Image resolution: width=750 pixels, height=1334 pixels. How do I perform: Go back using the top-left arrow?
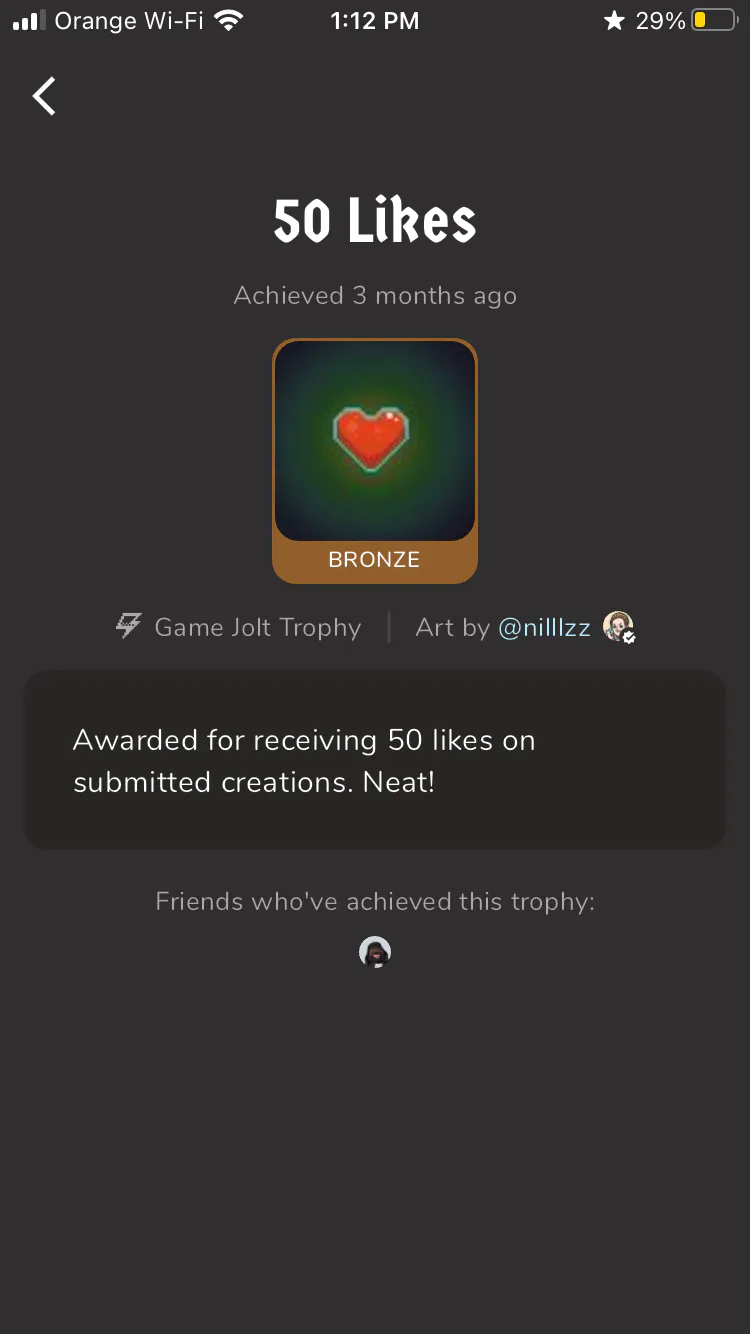[x=44, y=97]
